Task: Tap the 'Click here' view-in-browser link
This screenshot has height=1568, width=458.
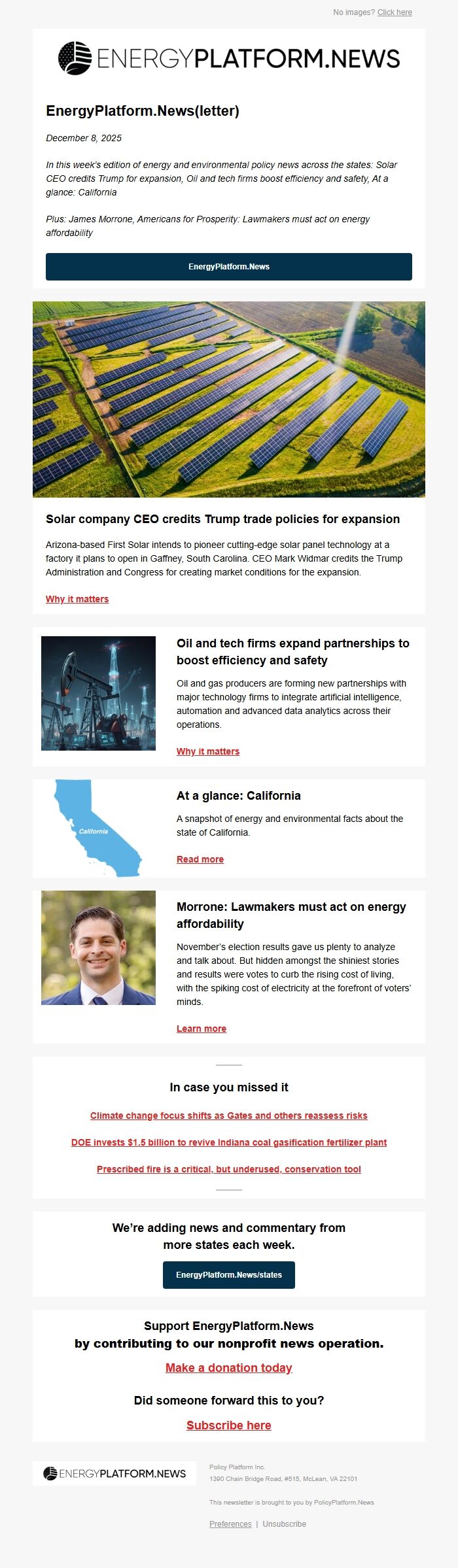Action: (395, 12)
